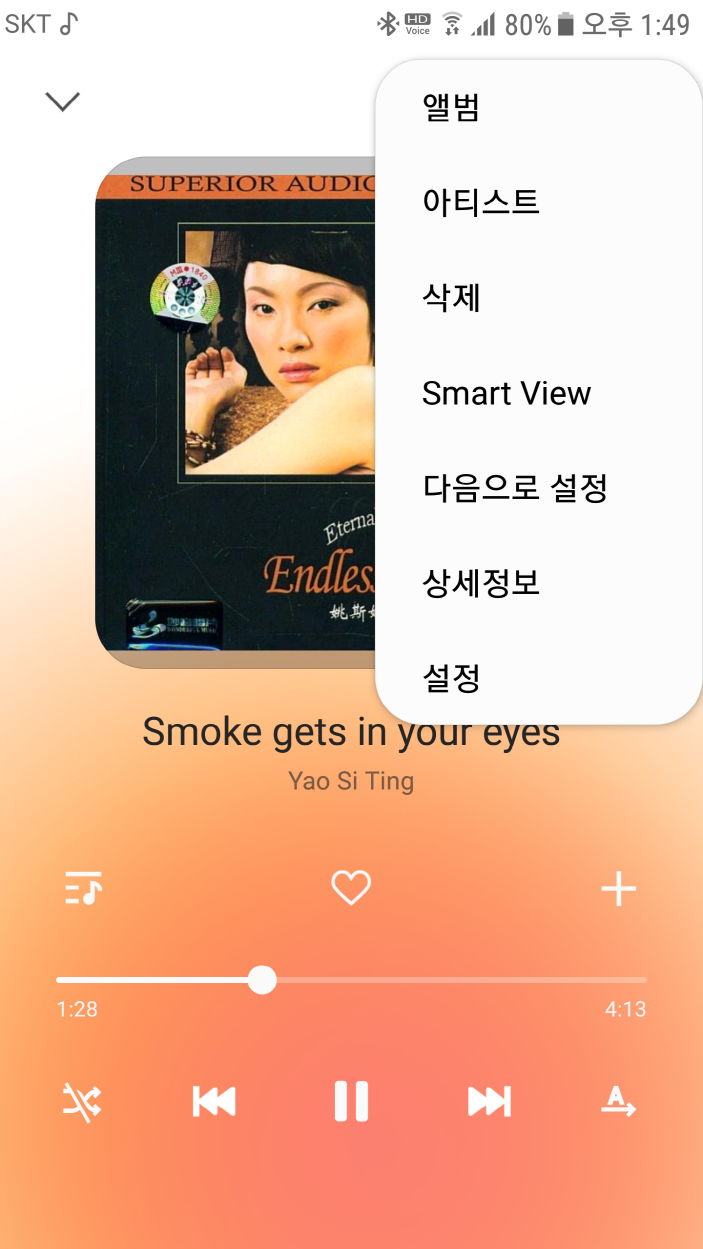Open the current playlist queue icon
703x1249 pixels.
(x=83, y=888)
